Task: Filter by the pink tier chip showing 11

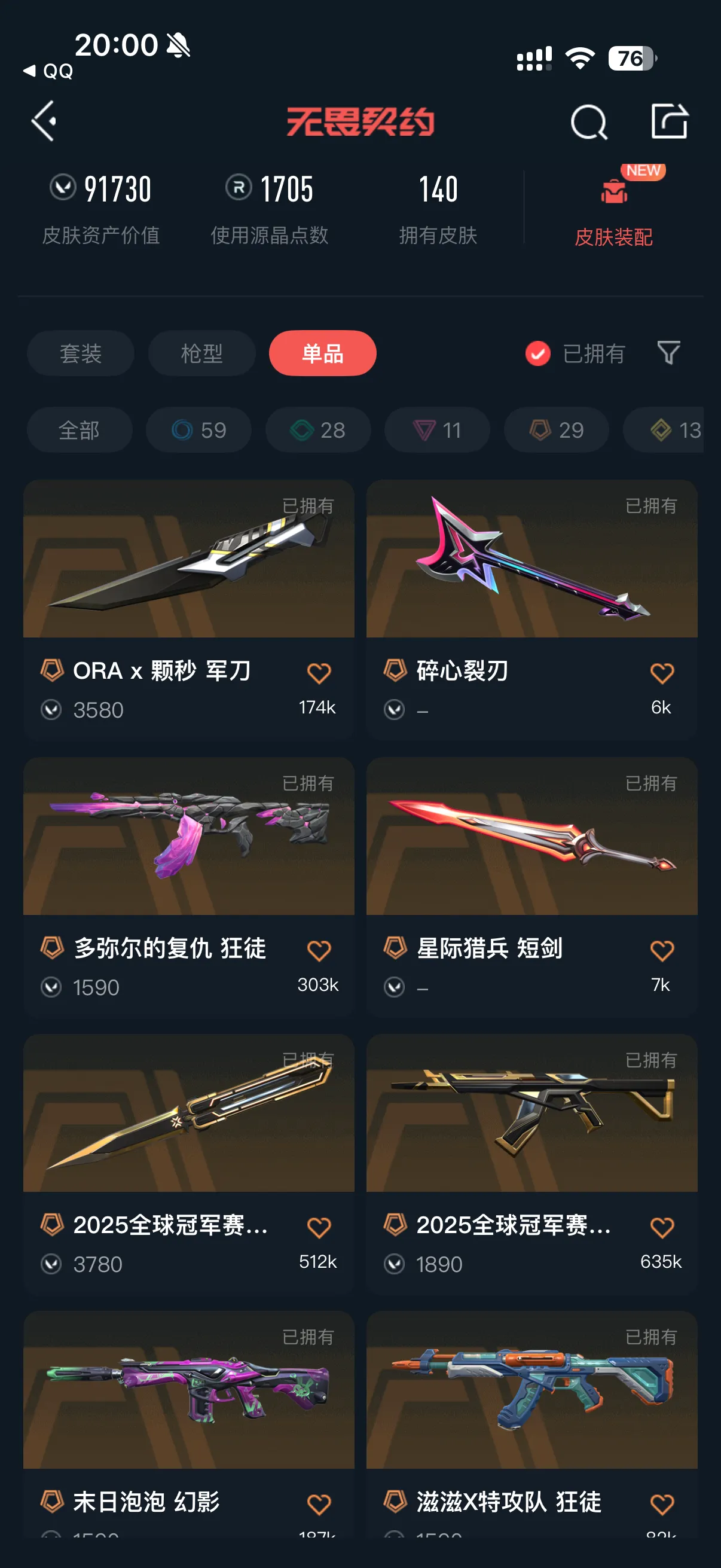Action: tap(437, 430)
